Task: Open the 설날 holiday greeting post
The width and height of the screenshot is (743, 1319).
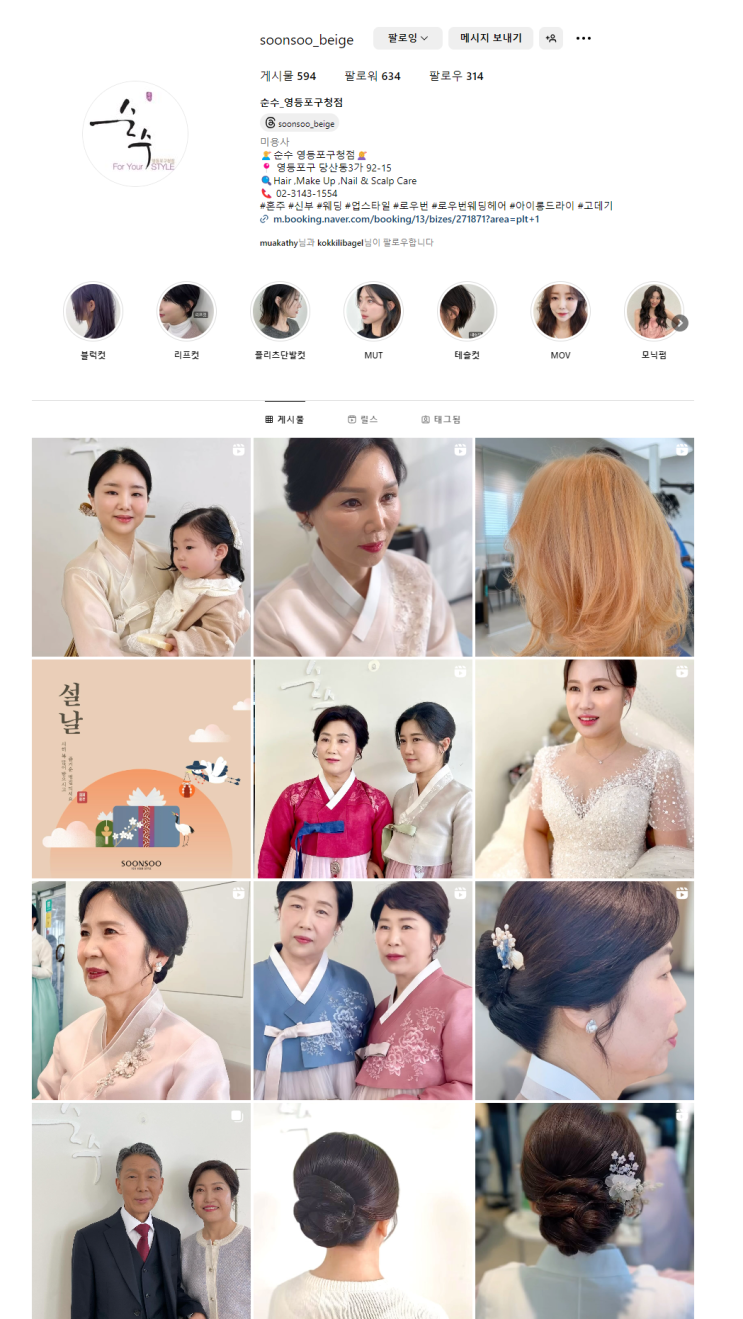Action: [141, 769]
